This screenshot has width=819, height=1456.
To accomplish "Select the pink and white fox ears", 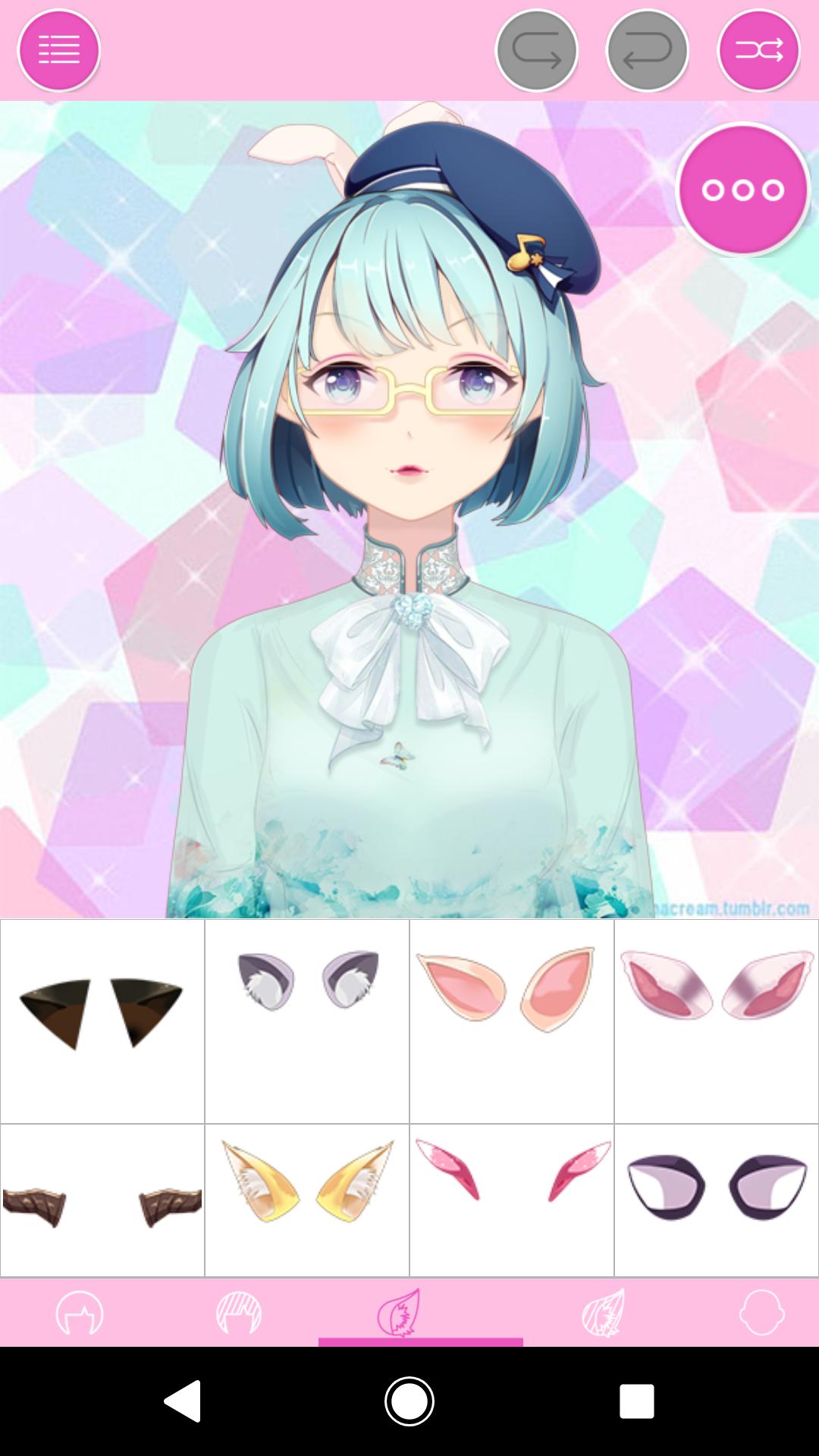I will click(717, 1021).
